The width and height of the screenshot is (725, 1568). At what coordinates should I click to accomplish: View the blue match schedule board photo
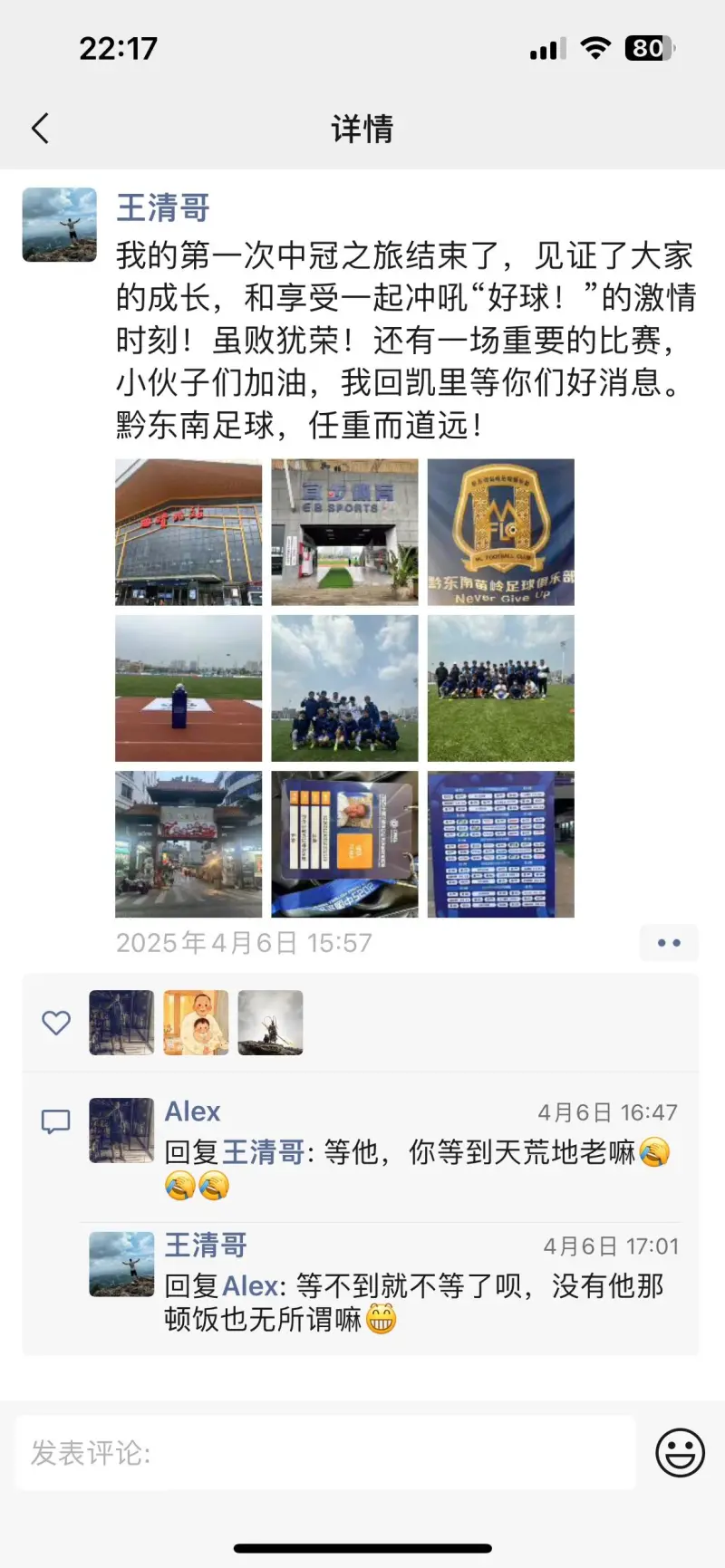500,844
